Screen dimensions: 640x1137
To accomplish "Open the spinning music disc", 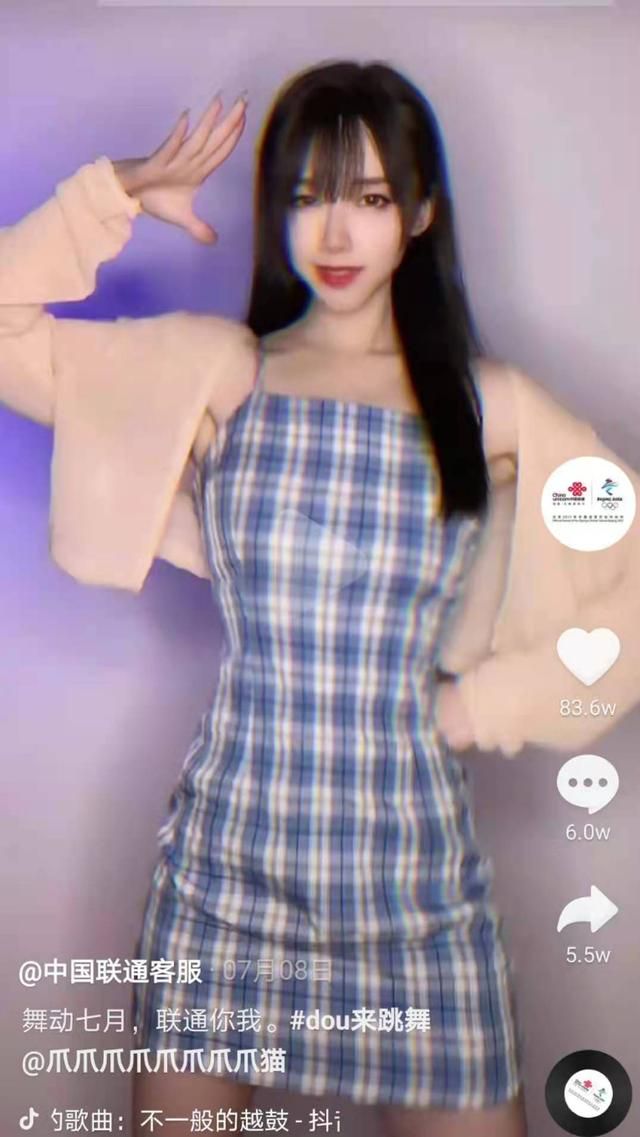I will coord(588,1093).
